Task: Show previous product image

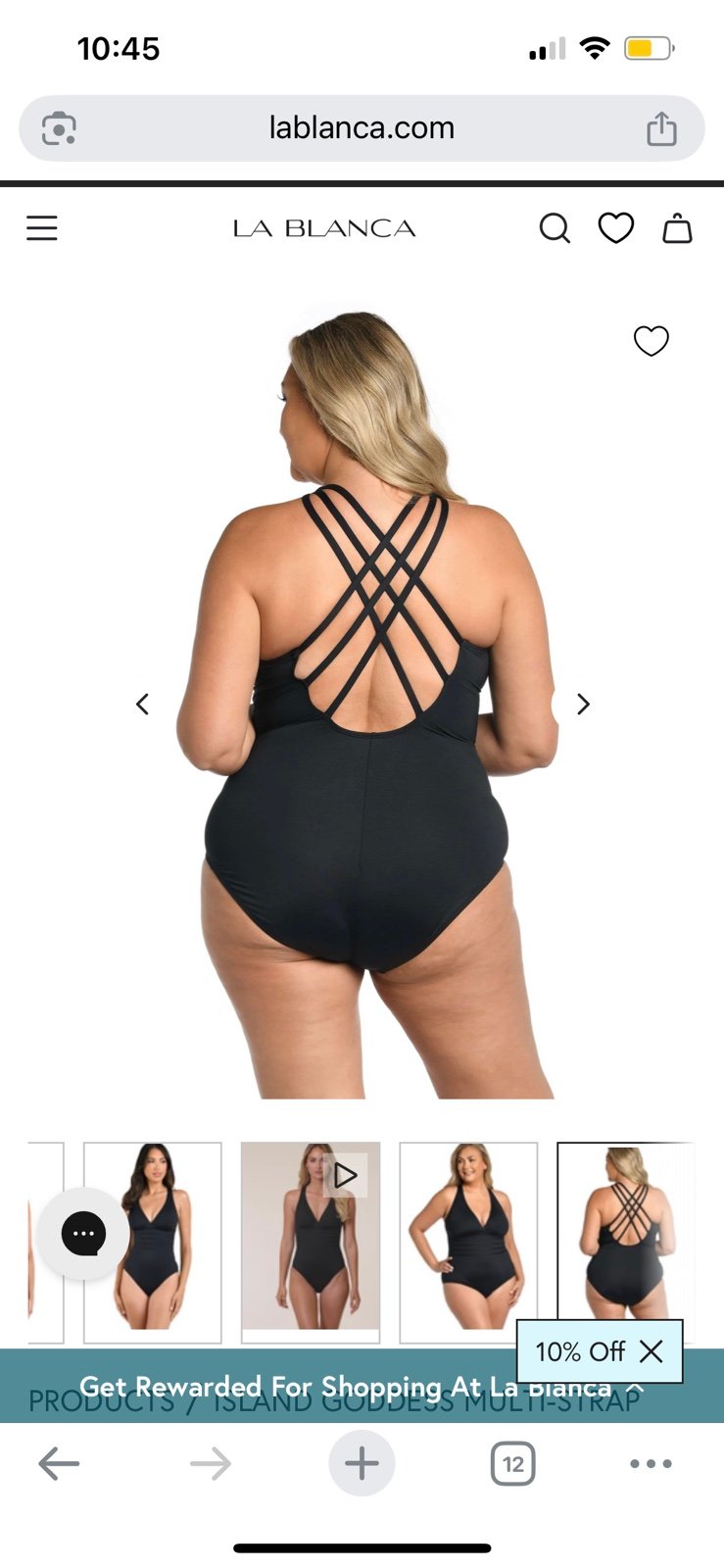Action: (x=143, y=704)
